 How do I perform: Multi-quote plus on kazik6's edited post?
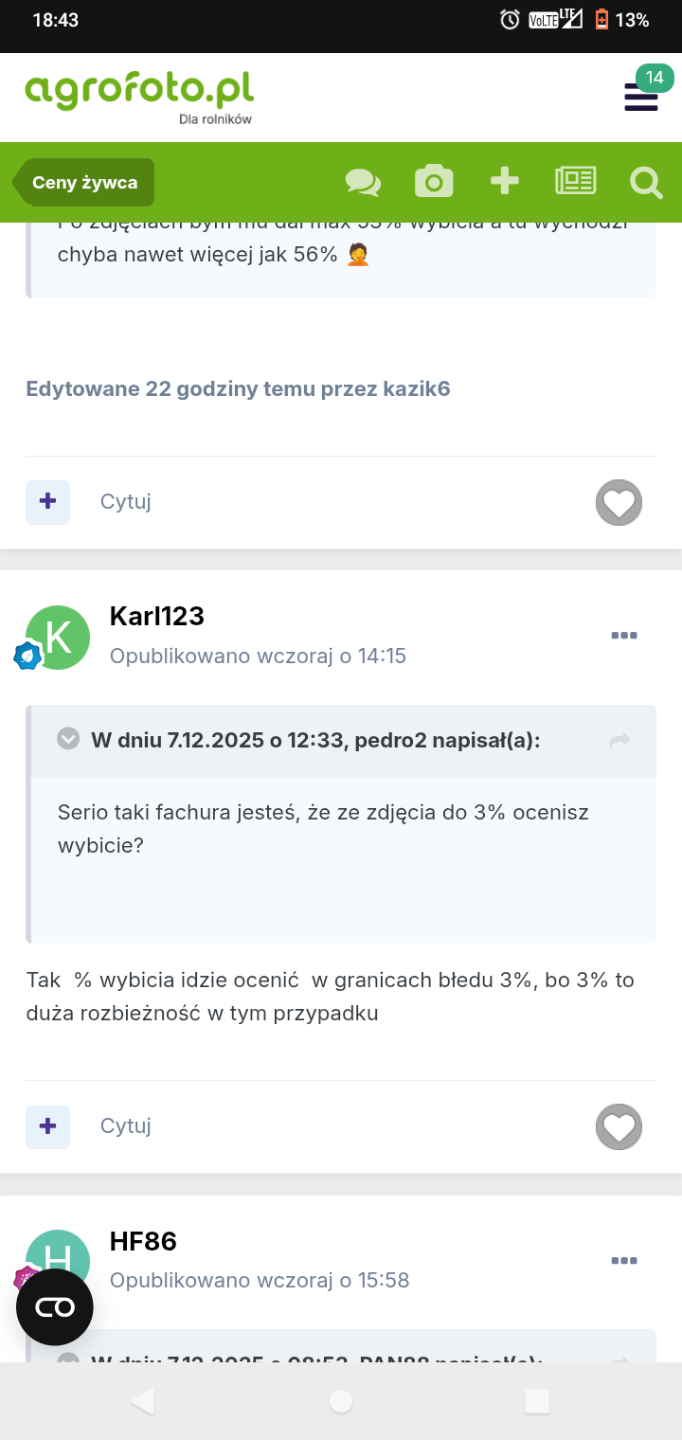click(48, 502)
